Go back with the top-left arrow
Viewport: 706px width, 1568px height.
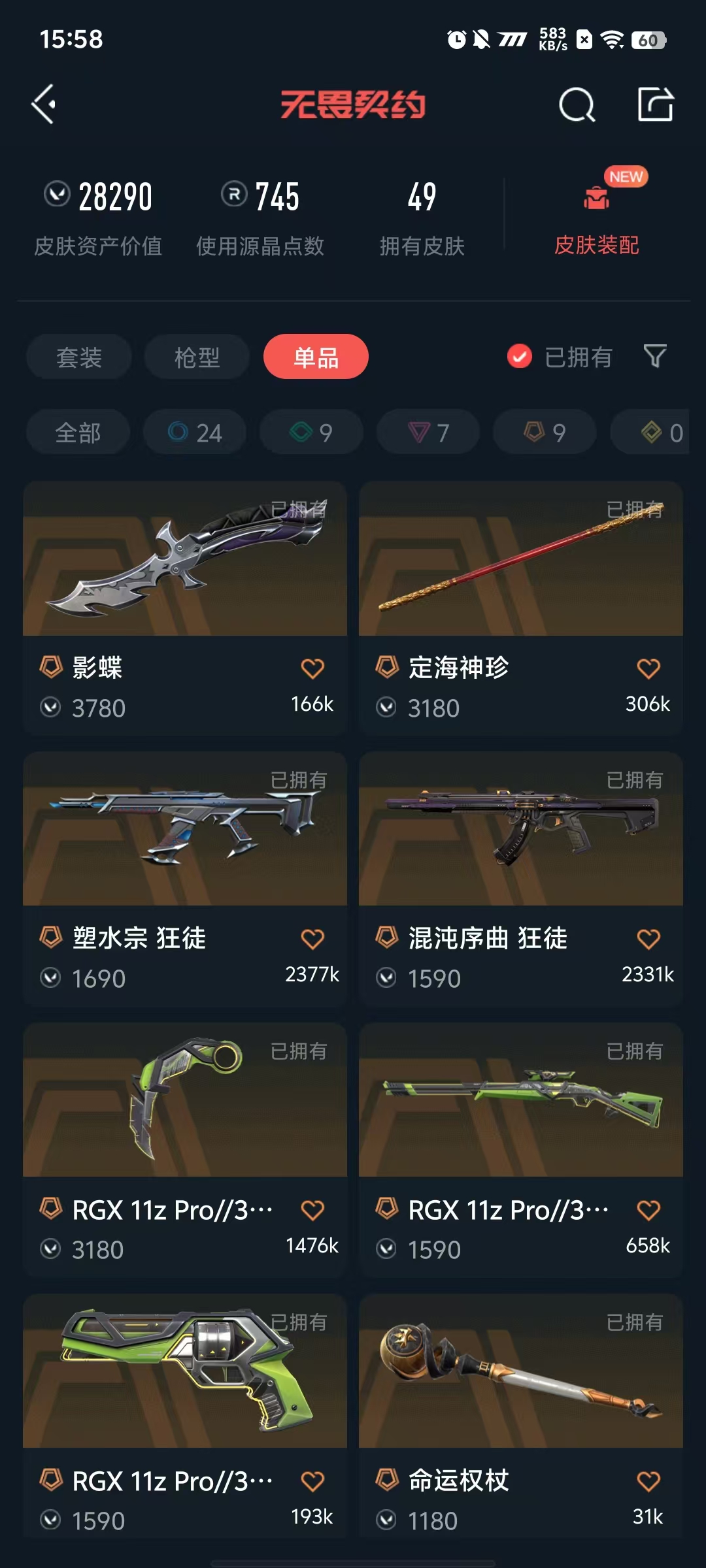point(44,105)
